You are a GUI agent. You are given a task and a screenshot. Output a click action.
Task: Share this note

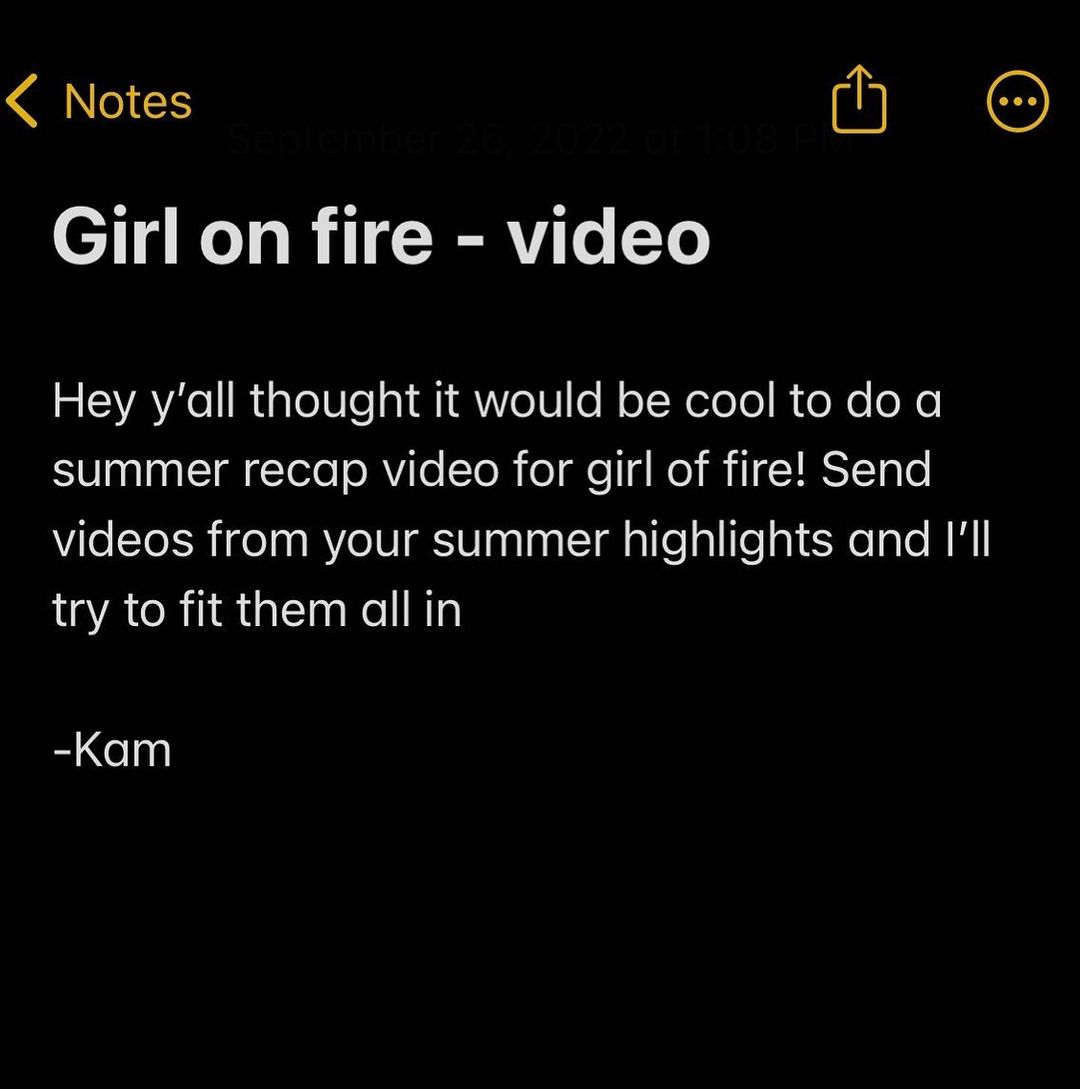(x=859, y=99)
